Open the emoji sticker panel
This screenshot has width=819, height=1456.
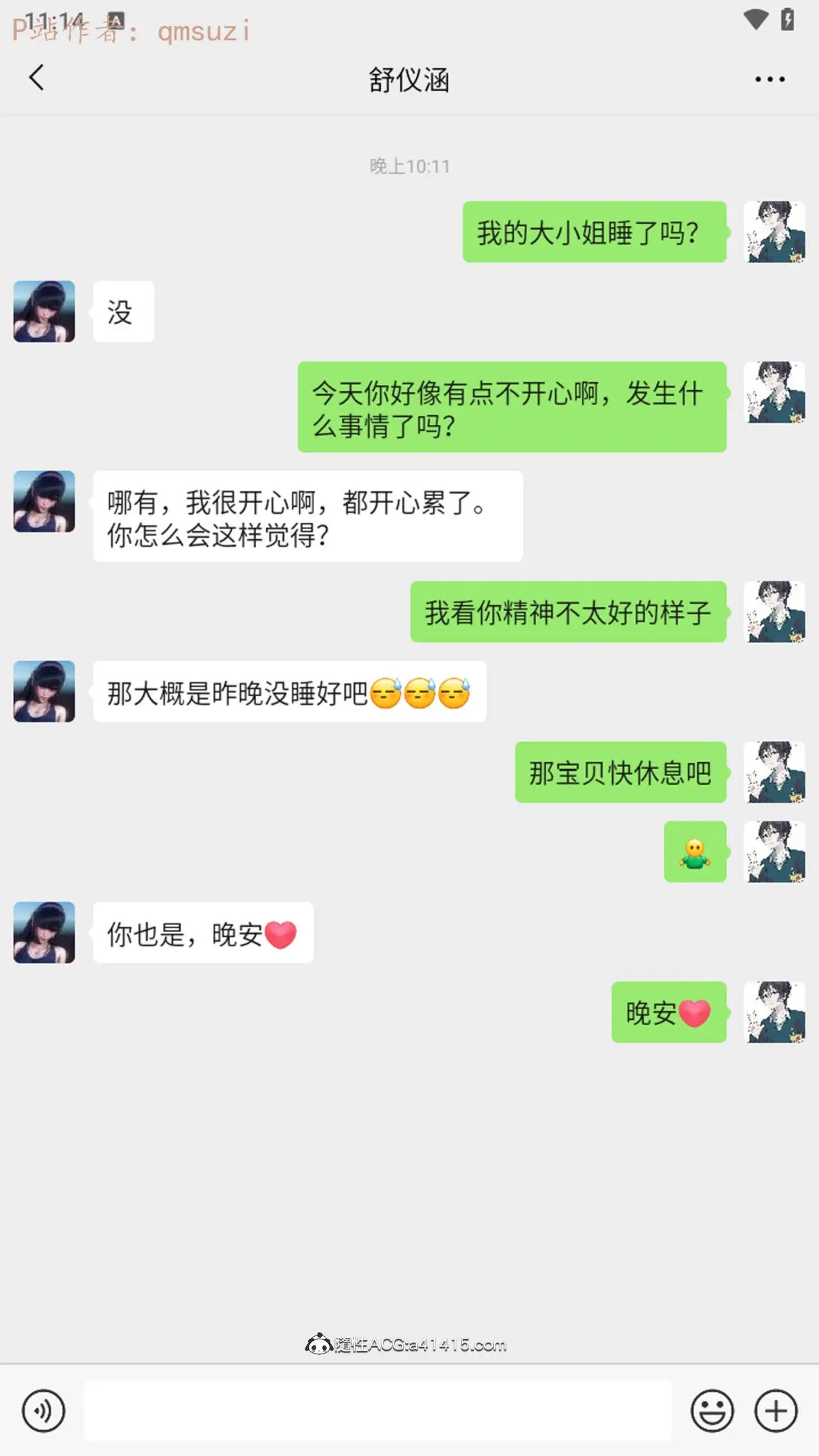point(712,1410)
